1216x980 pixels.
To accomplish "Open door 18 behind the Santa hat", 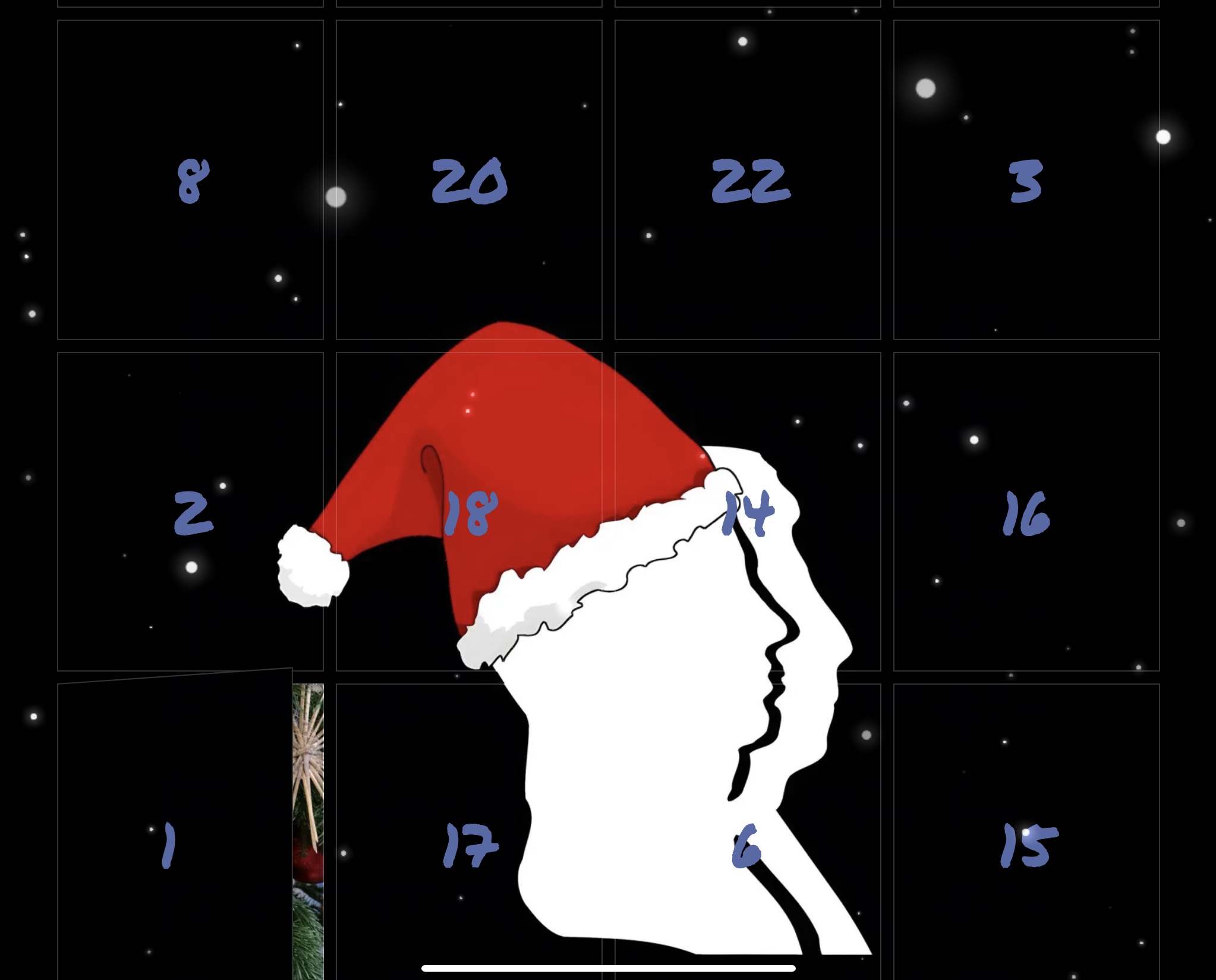I will [469, 512].
